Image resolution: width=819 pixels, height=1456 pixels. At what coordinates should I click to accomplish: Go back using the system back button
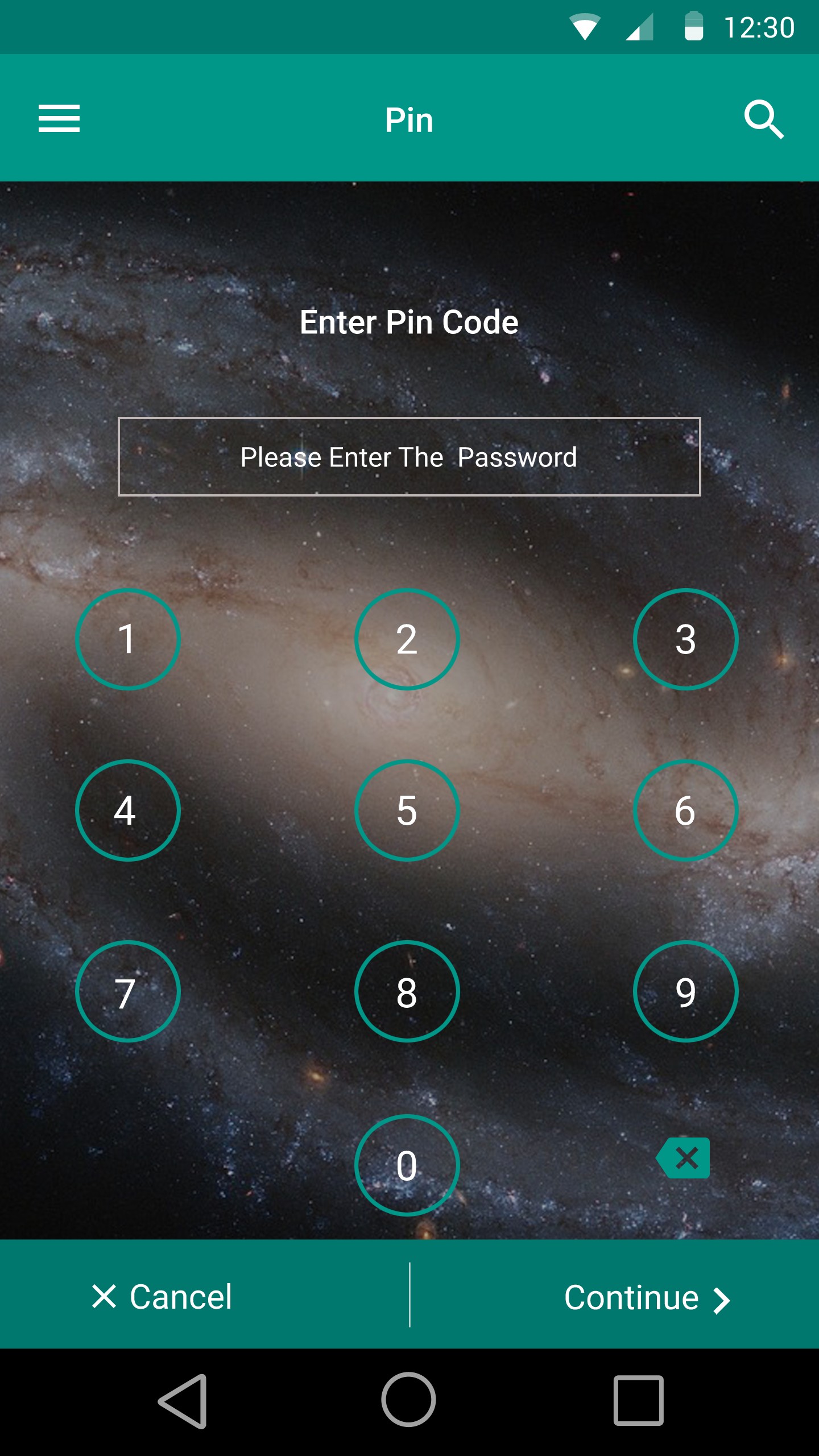[x=183, y=1401]
